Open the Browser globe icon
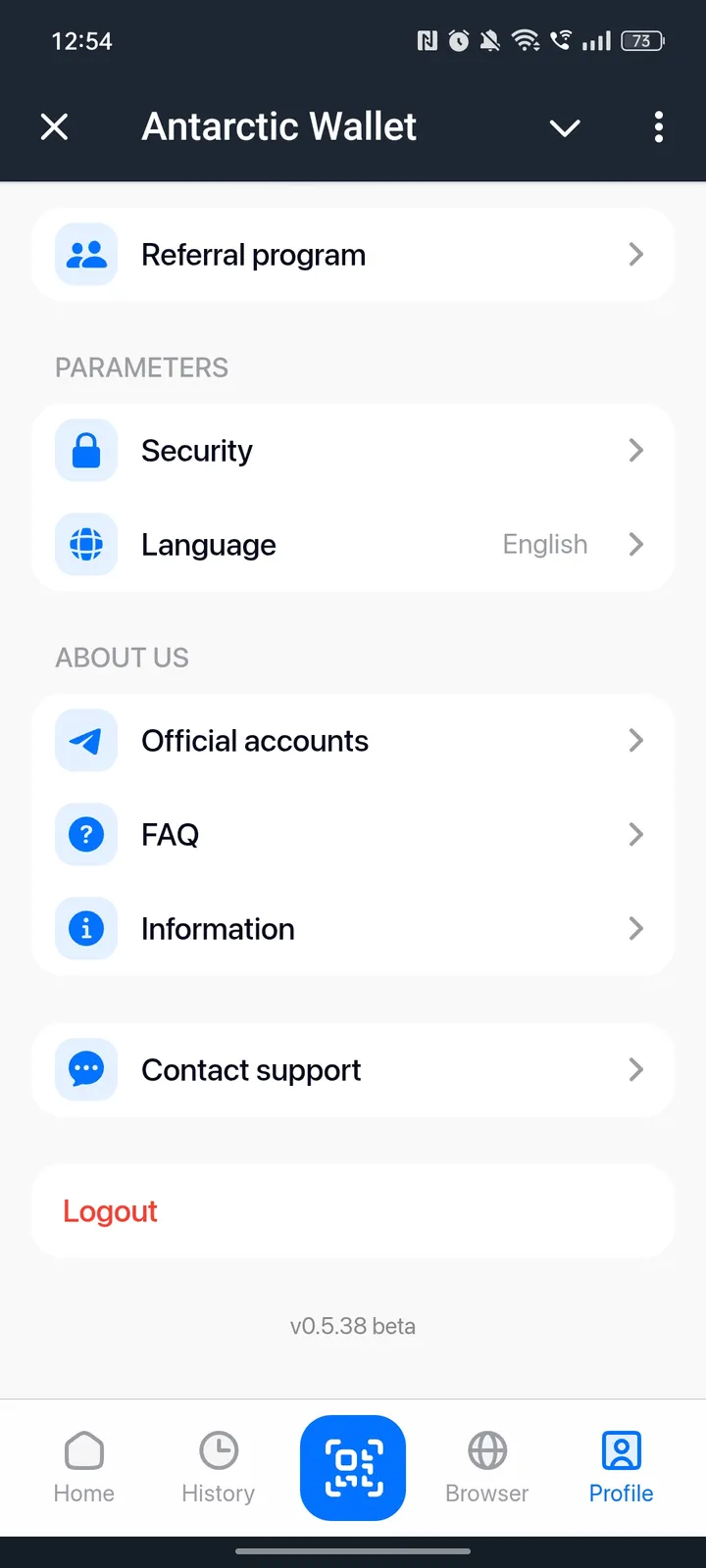 [x=486, y=1451]
